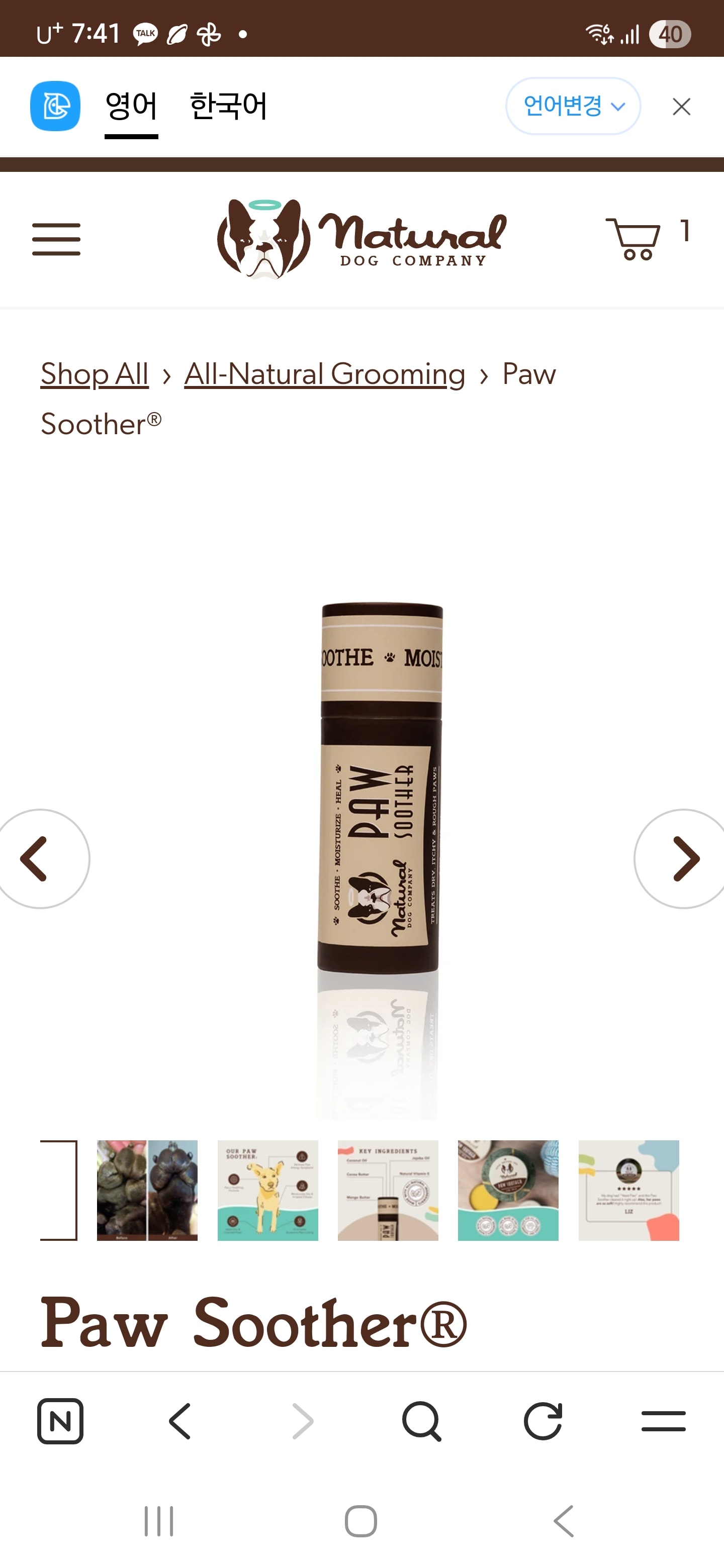Follow the Shop All breadcrumb link
The image size is (724, 1568).
(95, 374)
